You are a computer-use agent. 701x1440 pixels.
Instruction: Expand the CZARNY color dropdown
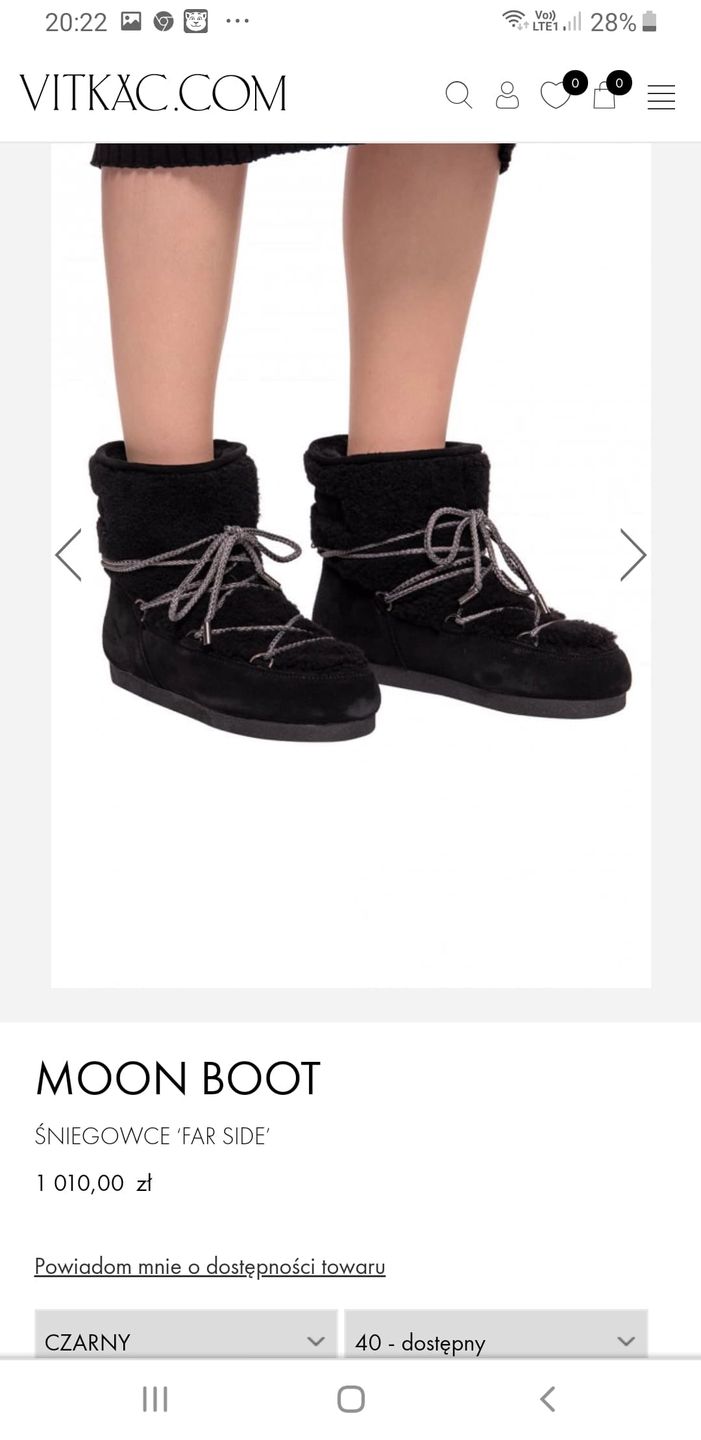186,1340
